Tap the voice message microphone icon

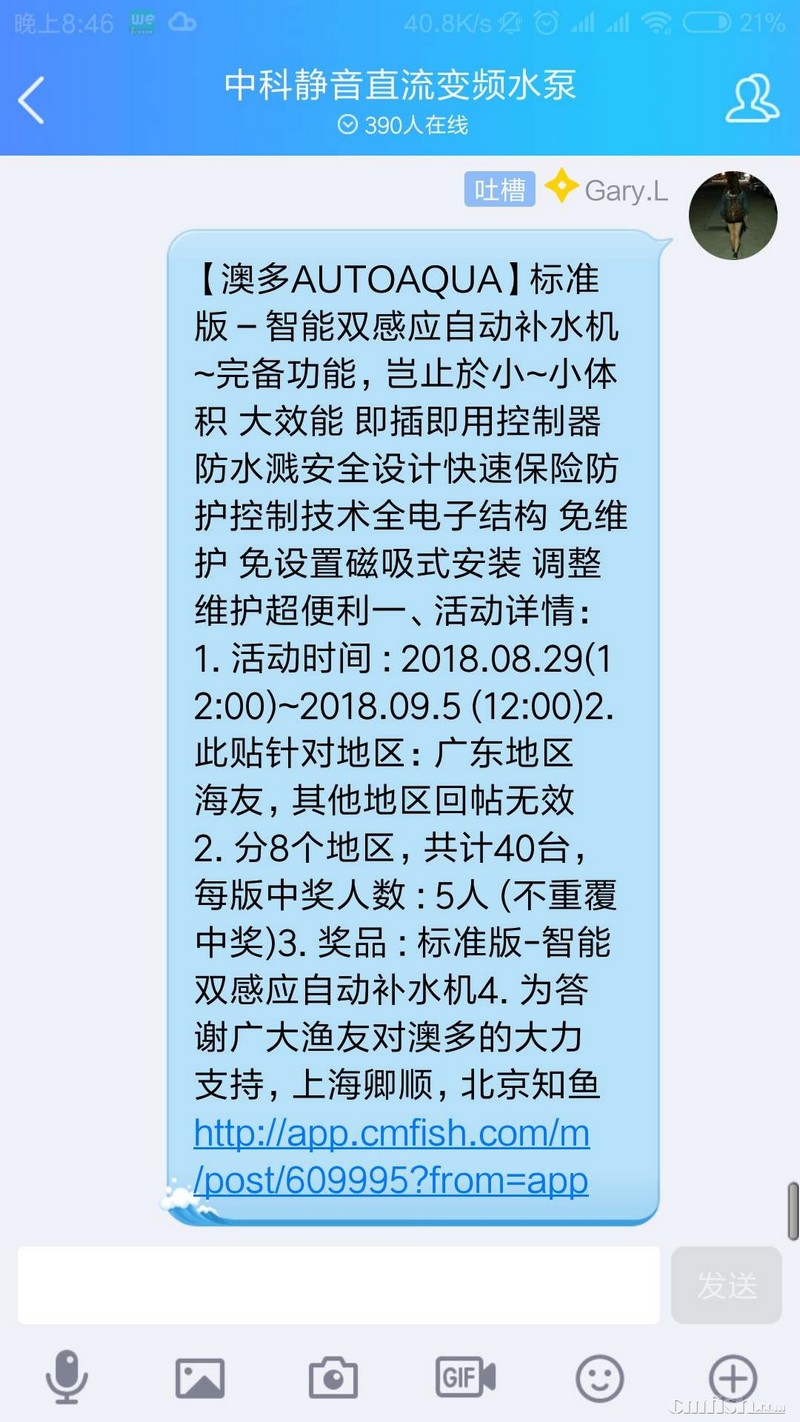point(66,1376)
